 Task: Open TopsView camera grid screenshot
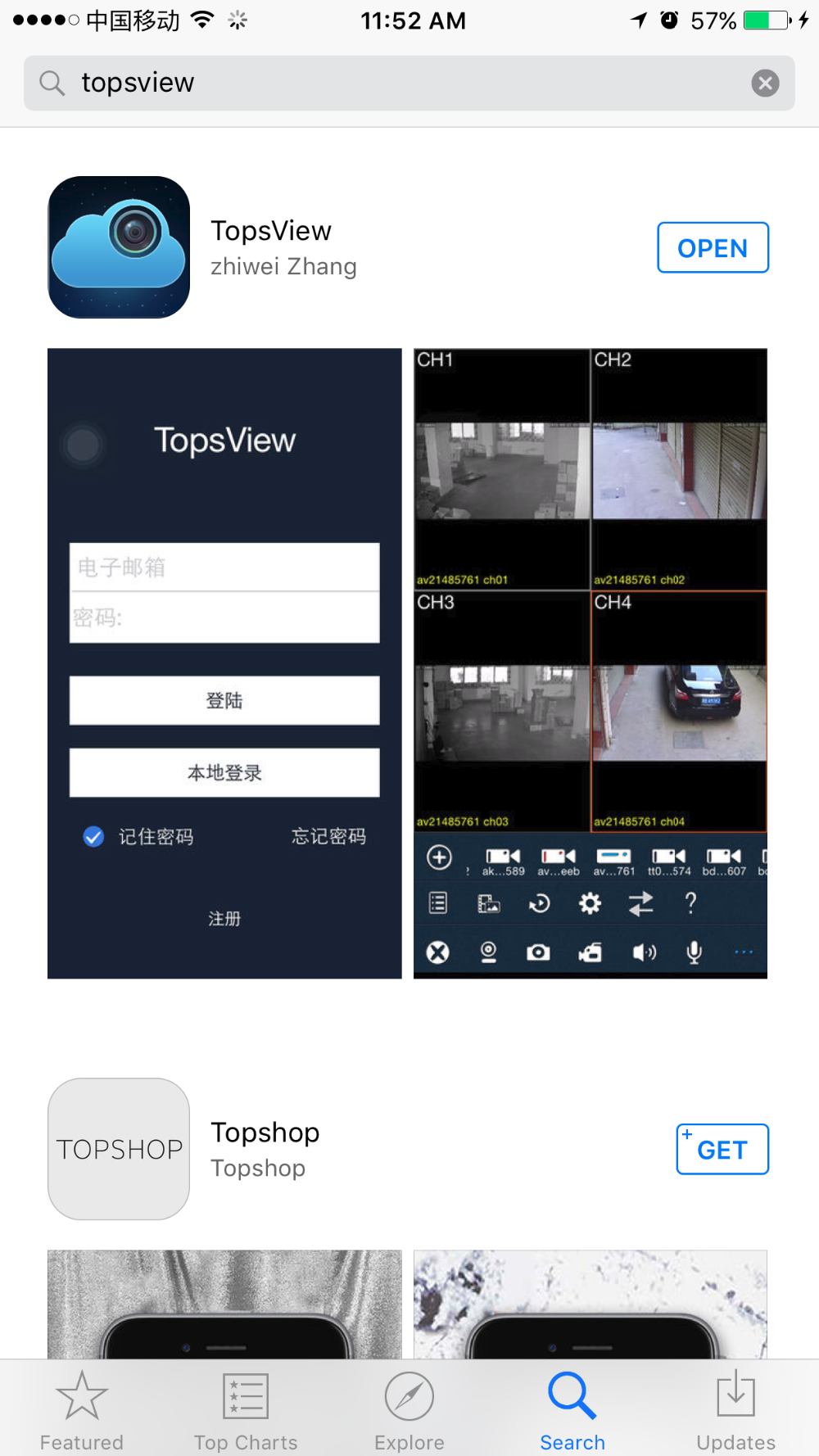tap(590, 663)
